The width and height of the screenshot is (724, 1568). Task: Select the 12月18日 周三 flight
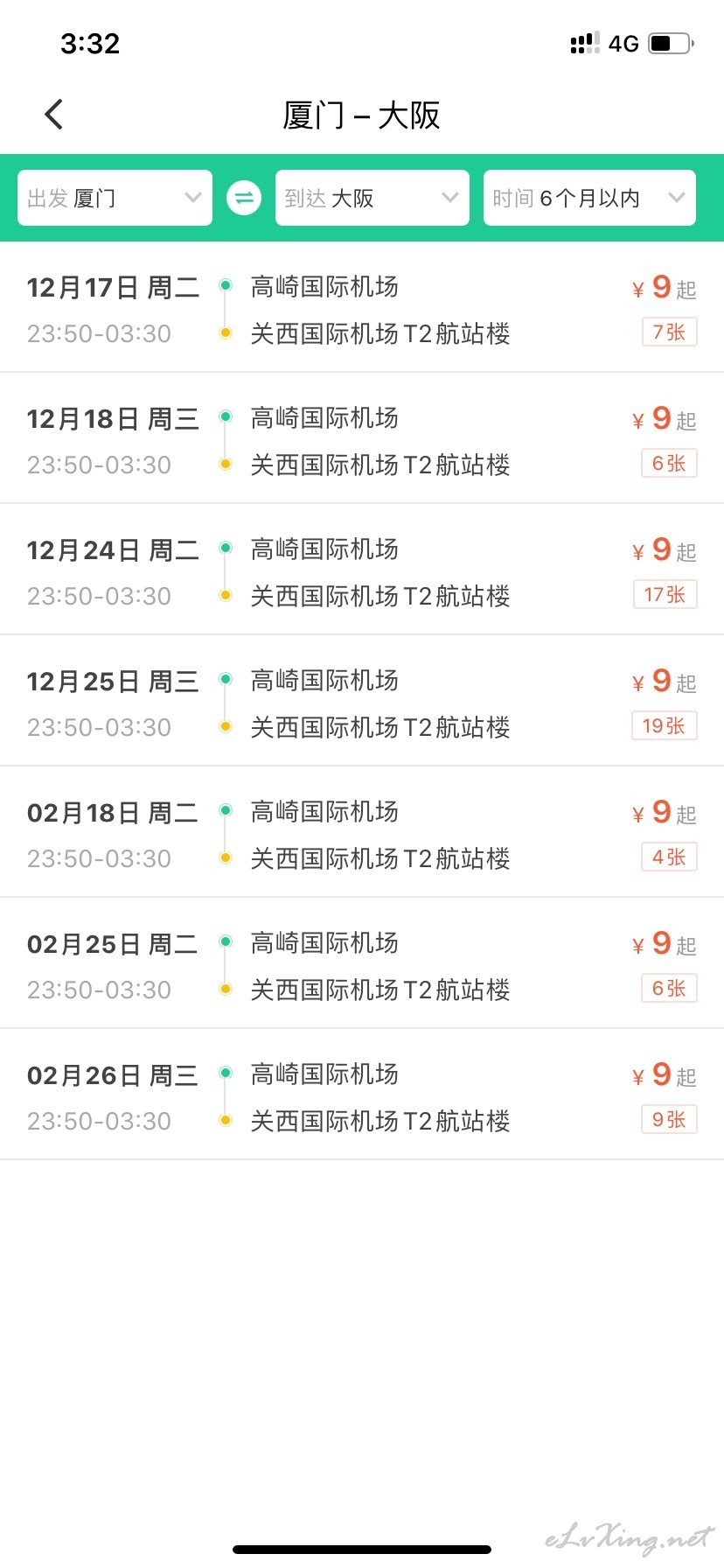[x=362, y=438]
